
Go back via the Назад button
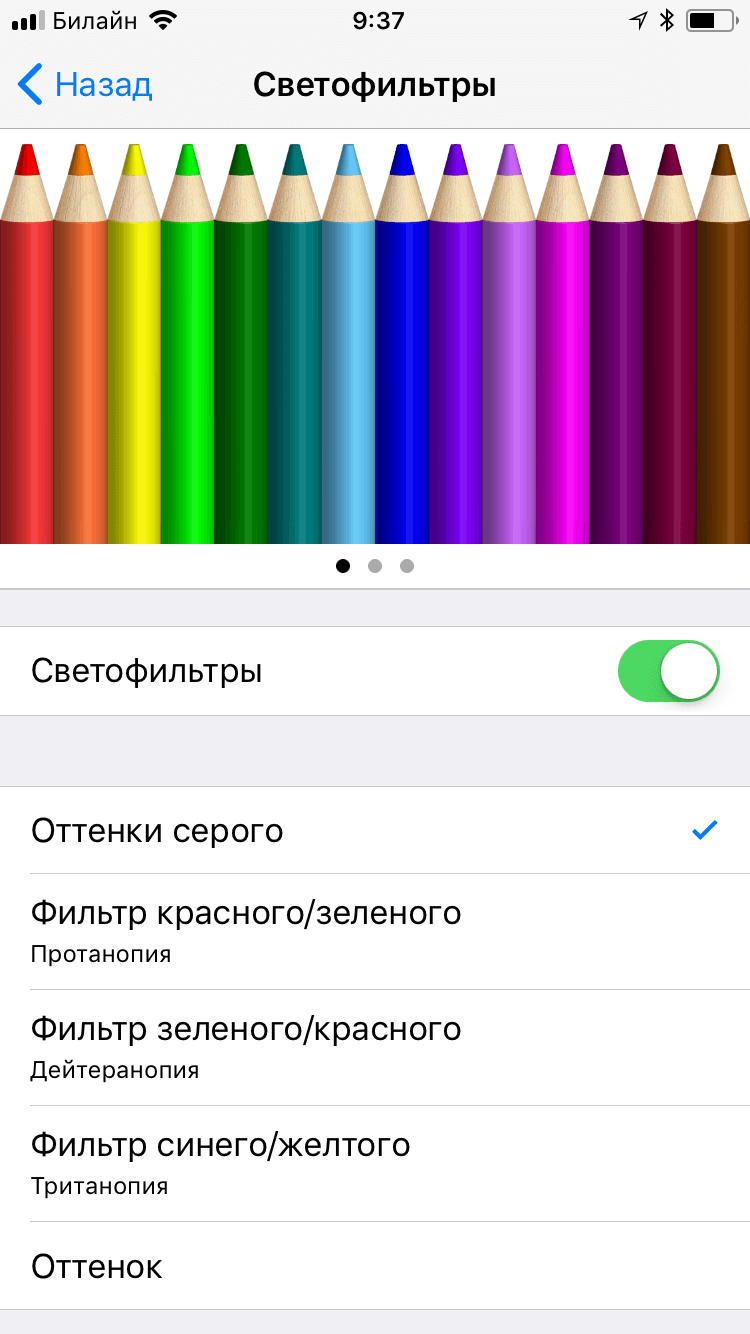pos(85,85)
